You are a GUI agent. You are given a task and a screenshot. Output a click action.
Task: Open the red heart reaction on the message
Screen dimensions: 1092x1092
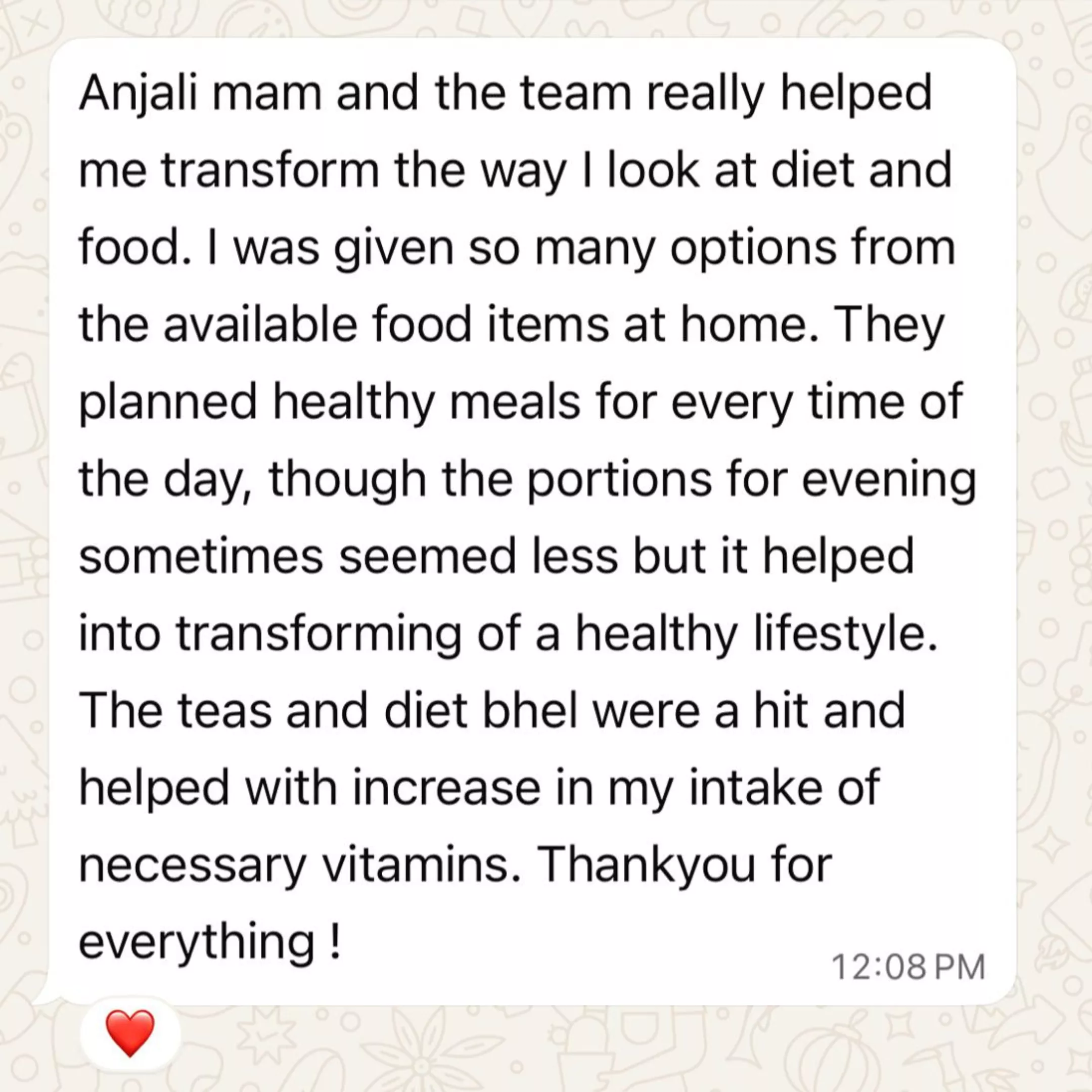click(x=130, y=1033)
